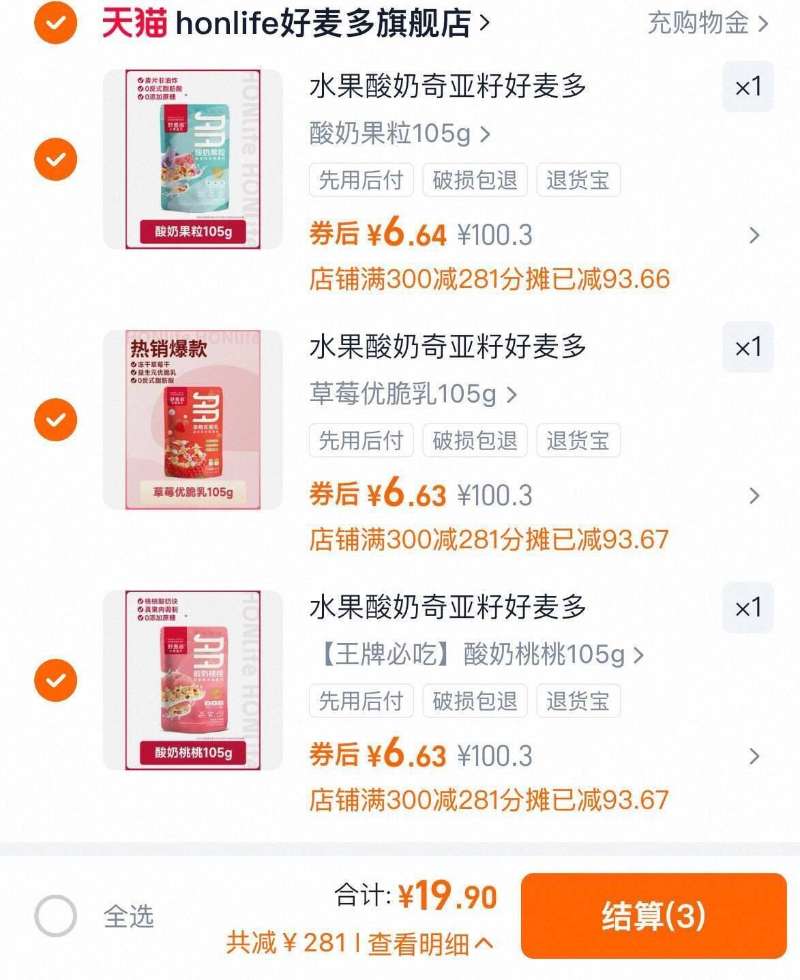Click the 天猫 Tmall logo
Viewport: 800px width, 980px height.
click(x=133, y=21)
